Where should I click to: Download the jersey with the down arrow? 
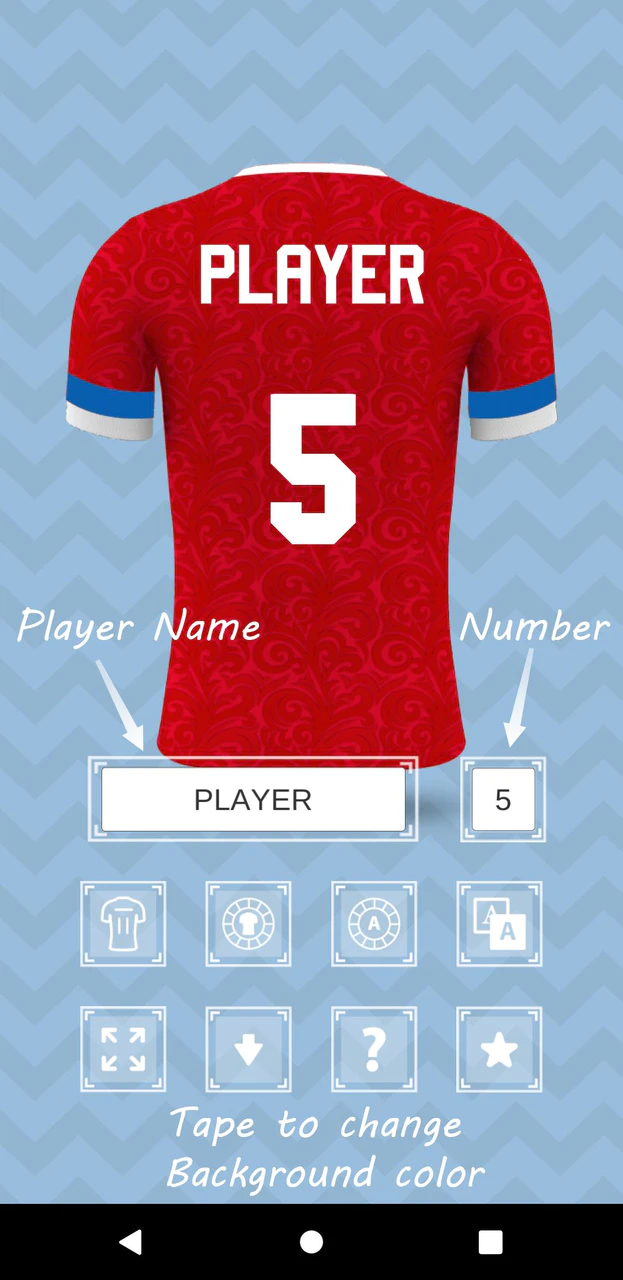[249, 1049]
